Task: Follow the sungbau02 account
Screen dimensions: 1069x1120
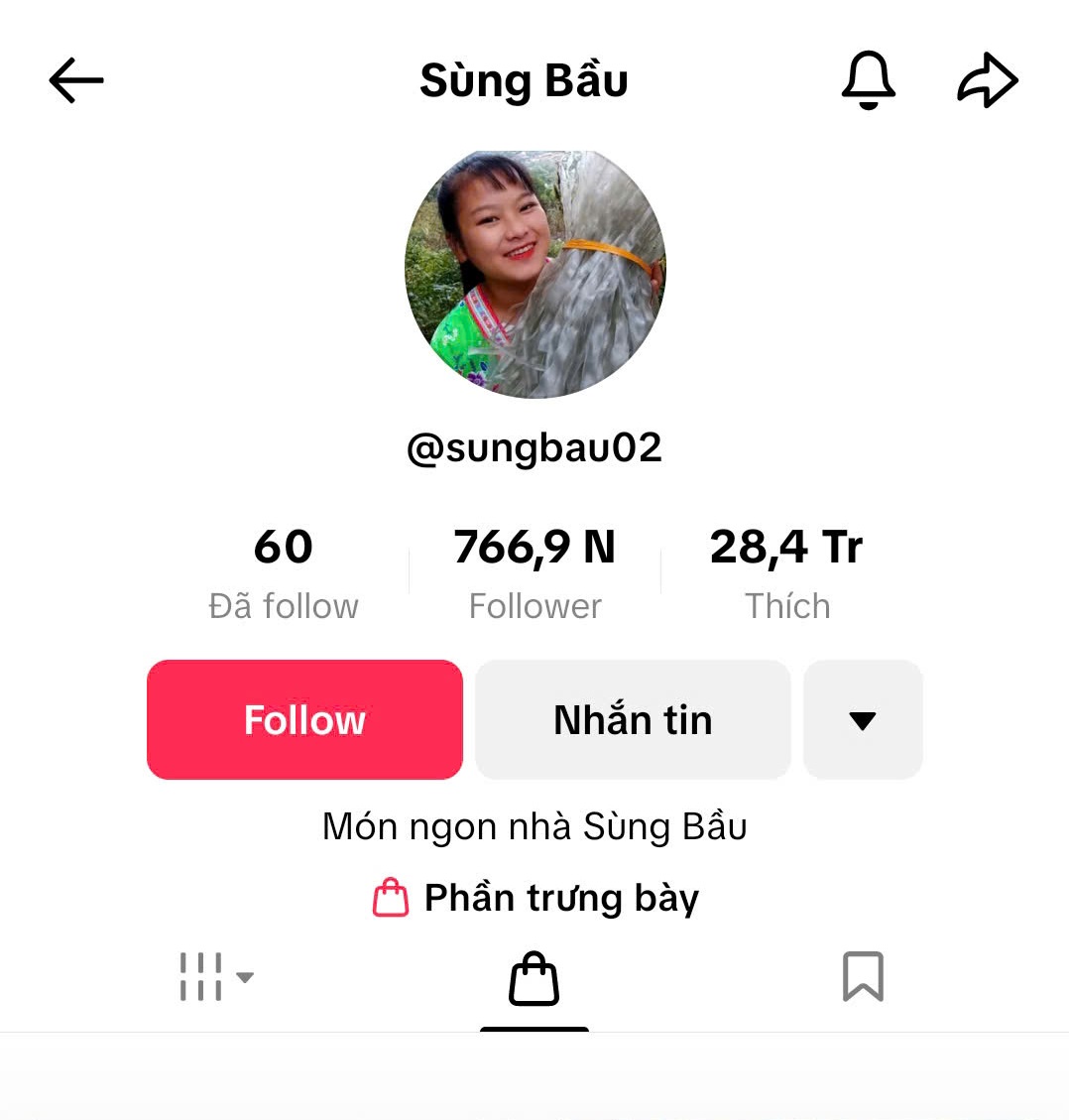Action: [304, 719]
